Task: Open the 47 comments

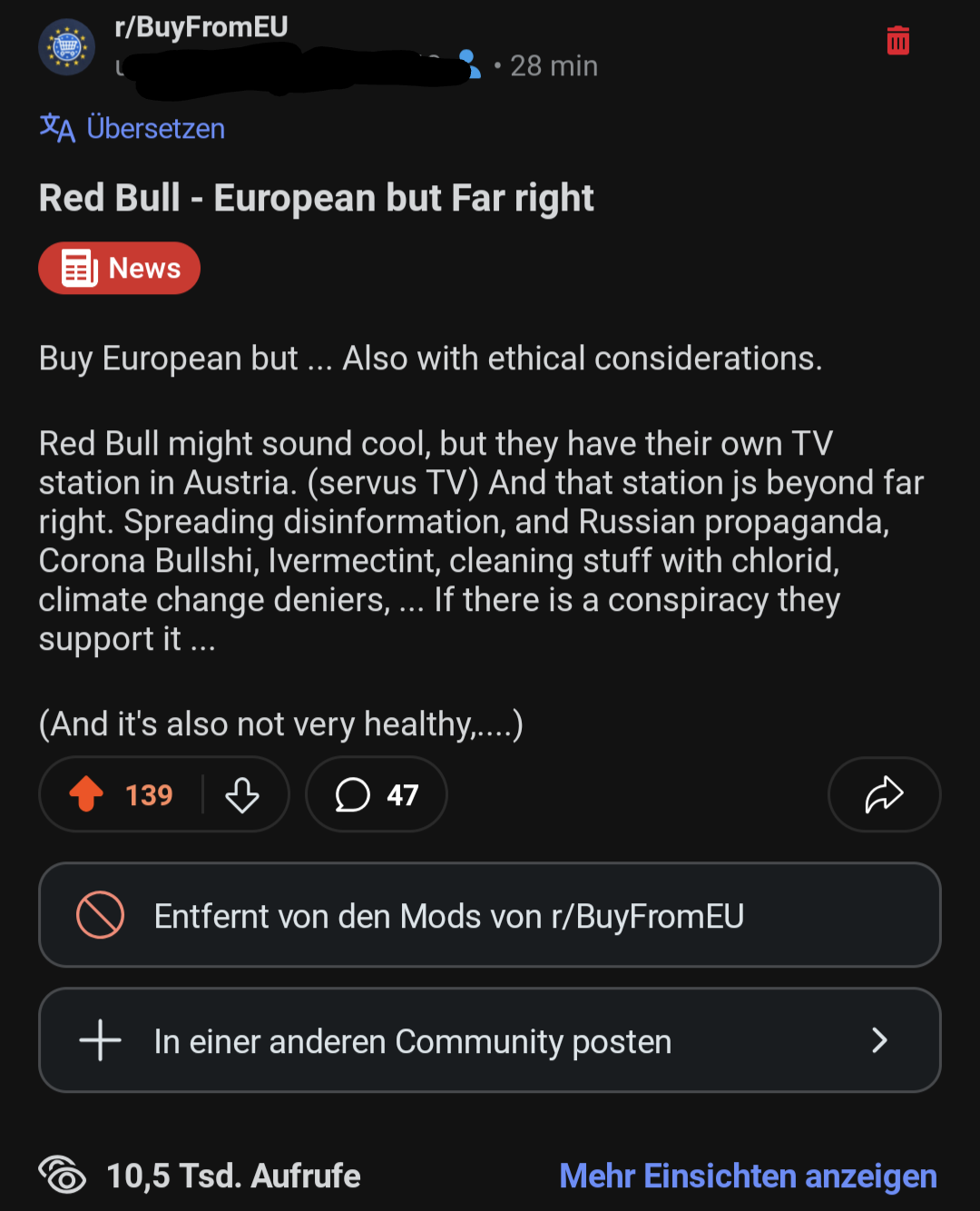Action: tap(377, 794)
